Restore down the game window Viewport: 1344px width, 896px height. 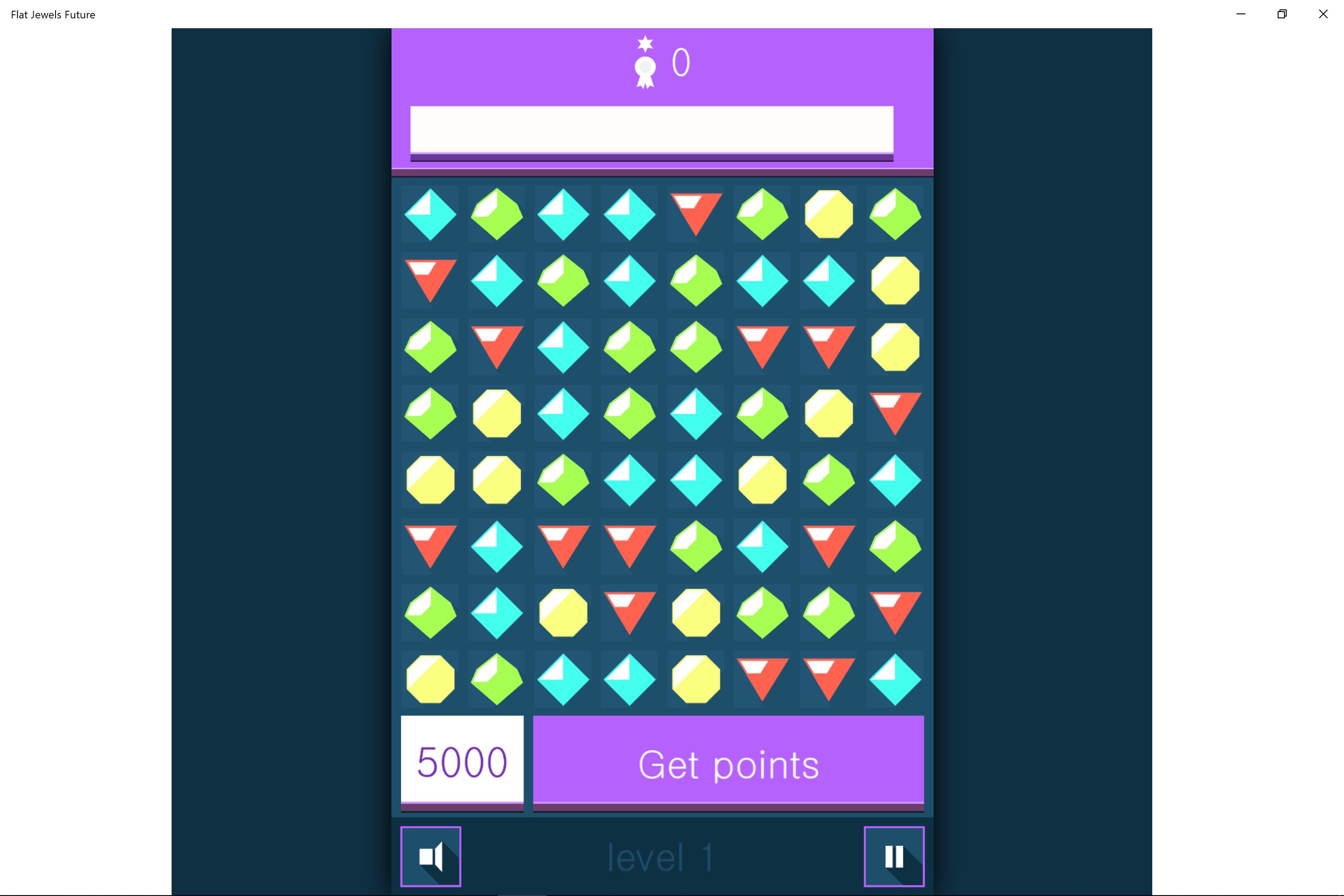click(1282, 14)
